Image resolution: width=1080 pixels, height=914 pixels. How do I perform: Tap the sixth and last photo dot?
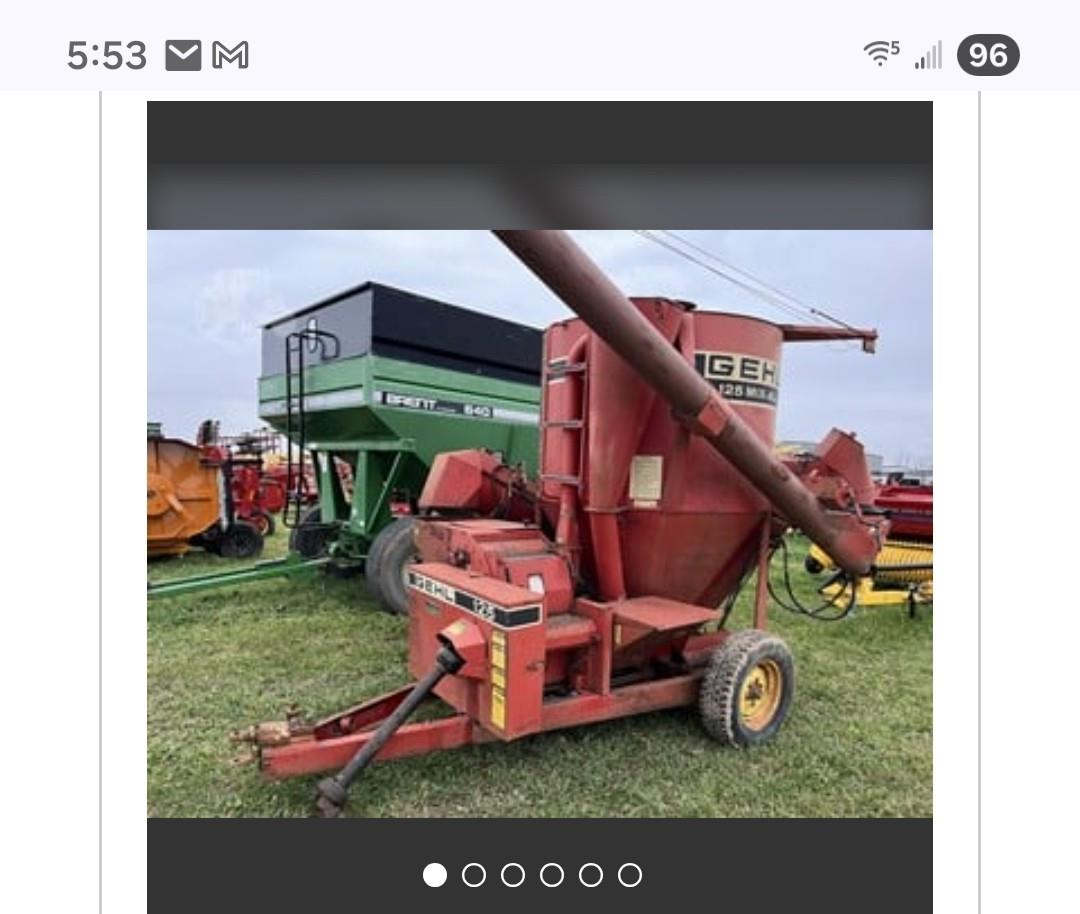pyautogui.click(x=630, y=875)
